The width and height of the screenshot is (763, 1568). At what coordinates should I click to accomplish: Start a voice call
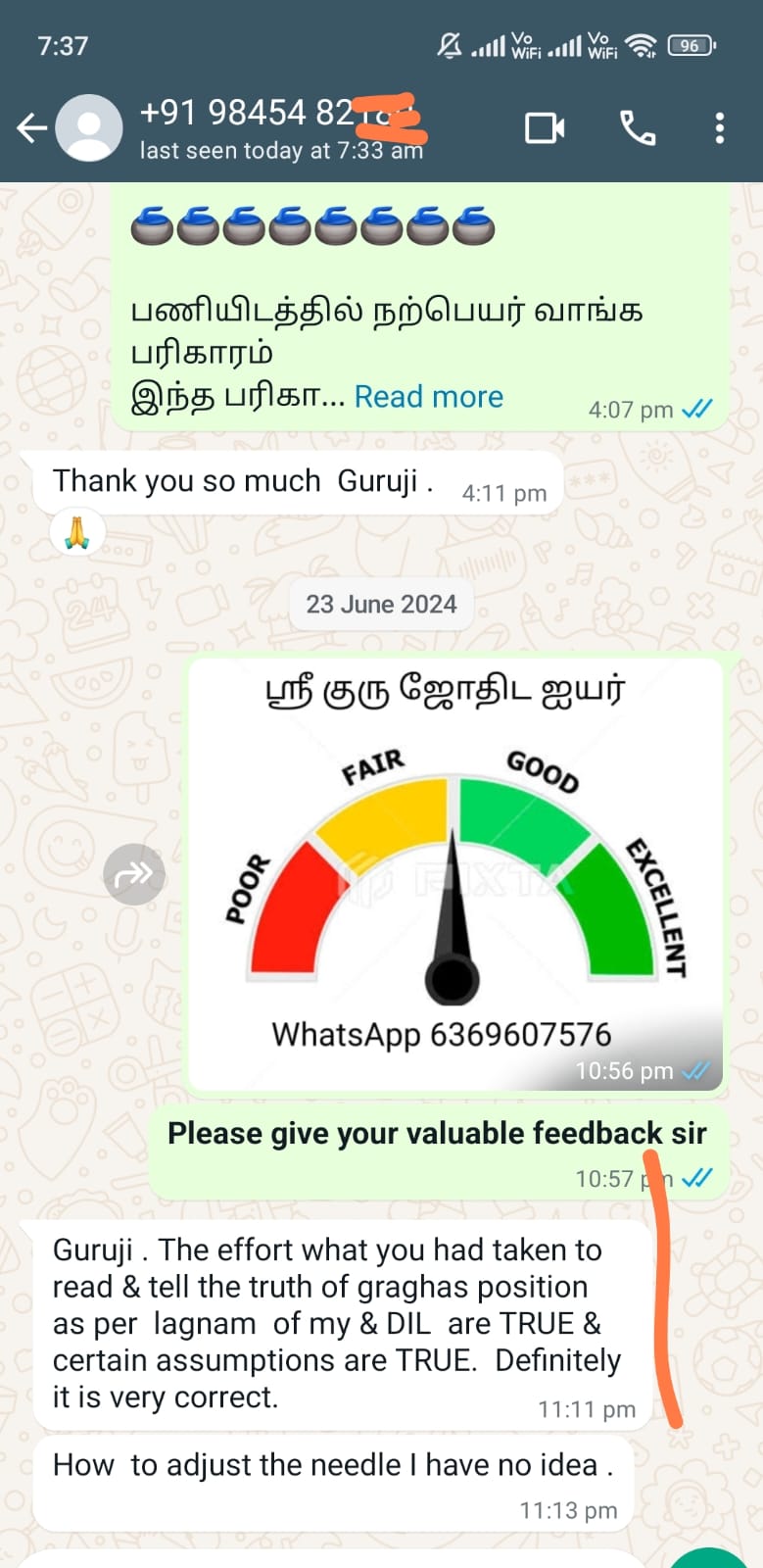coord(638,128)
